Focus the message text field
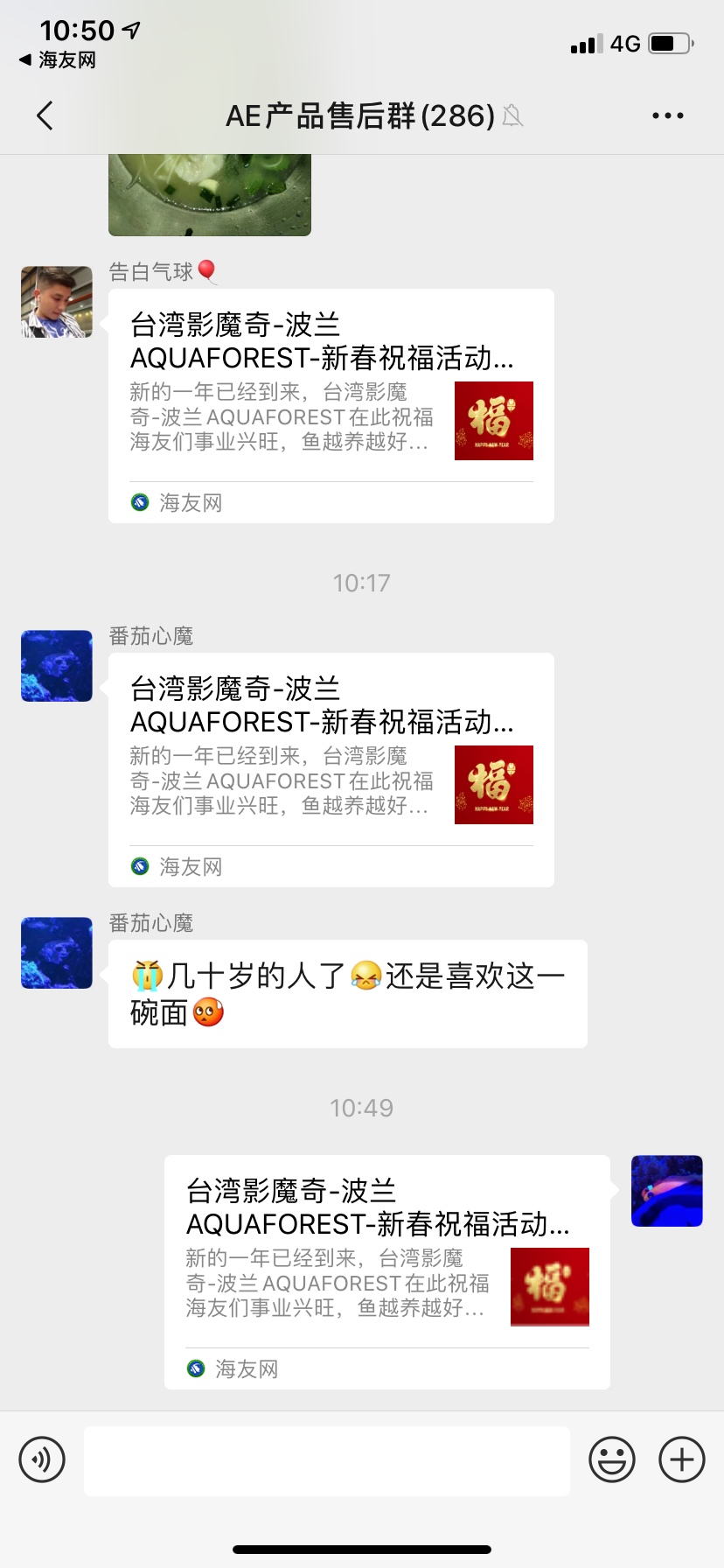 coord(327,1460)
